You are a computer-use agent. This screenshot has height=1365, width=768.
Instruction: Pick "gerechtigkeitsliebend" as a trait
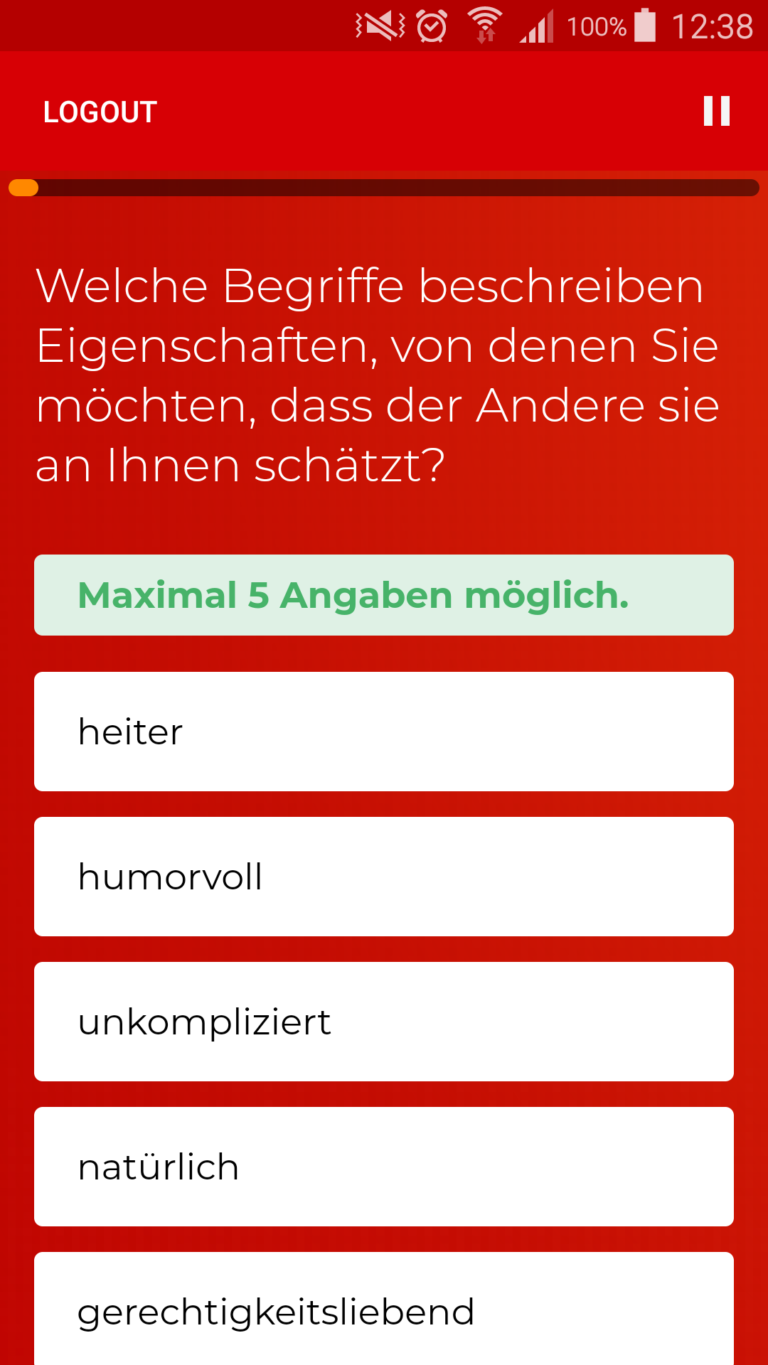[x=384, y=1311]
